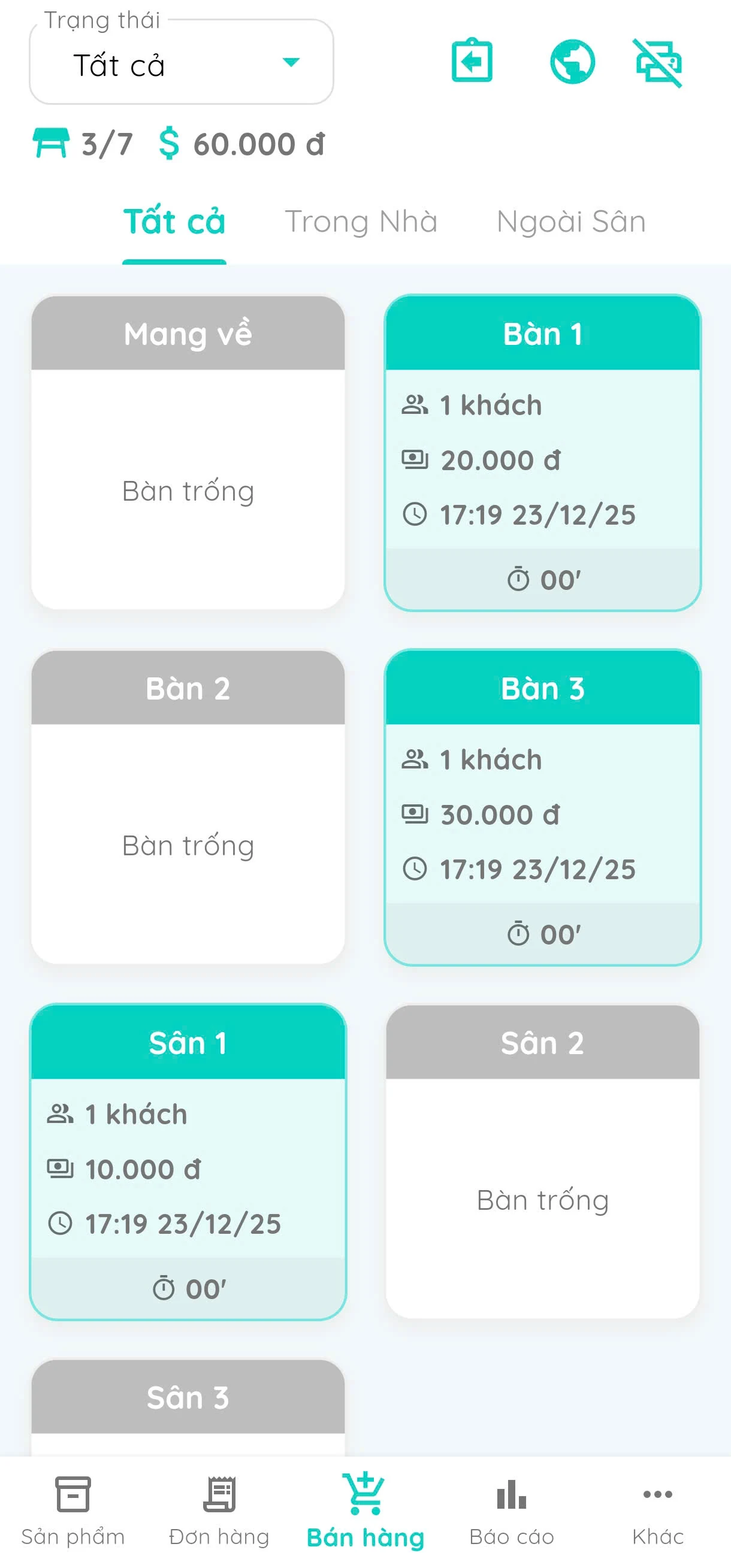Select the Tất cả area tab
The height and width of the screenshot is (1568, 731).
(174, 222)
